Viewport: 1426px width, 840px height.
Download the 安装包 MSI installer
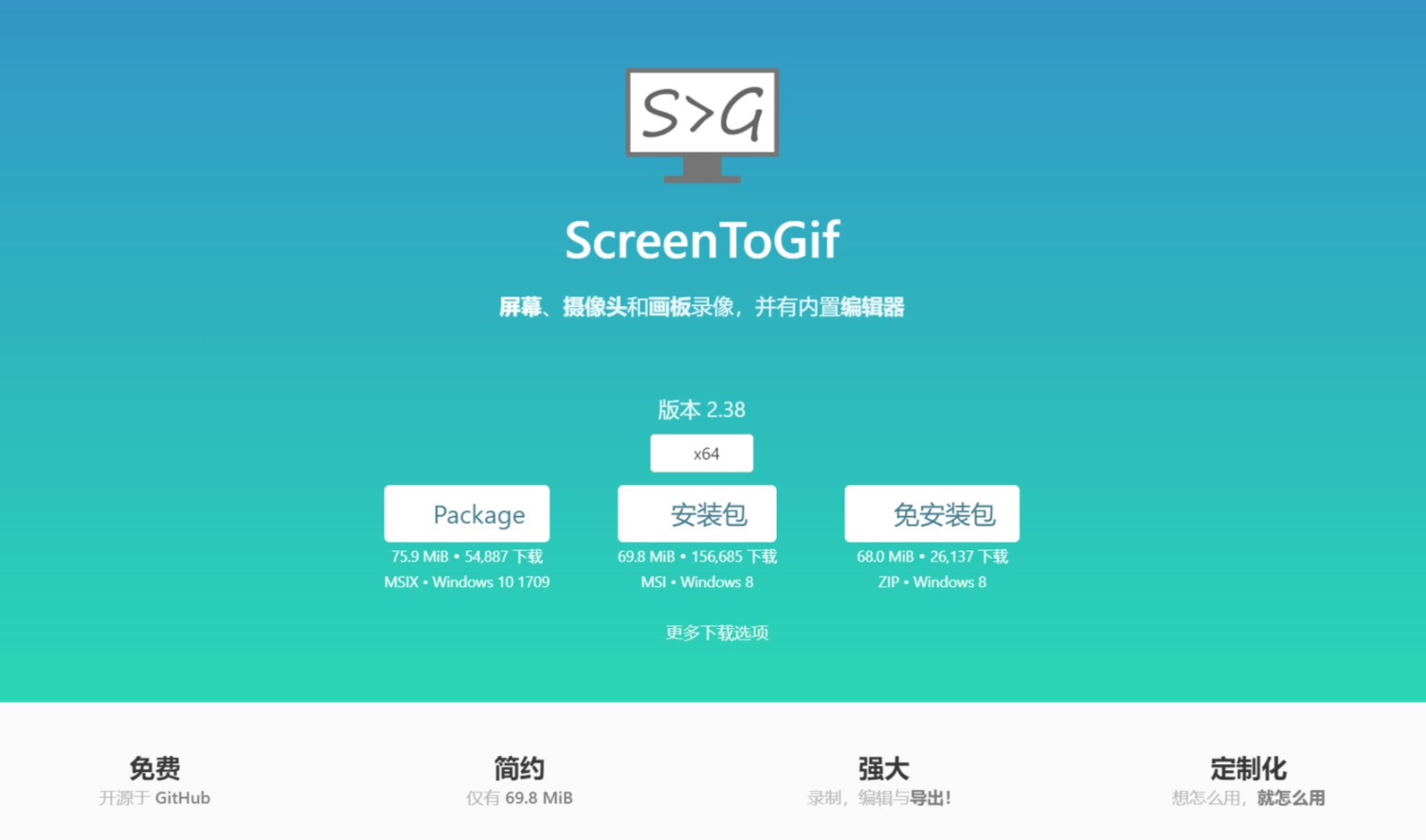point(696,514)
